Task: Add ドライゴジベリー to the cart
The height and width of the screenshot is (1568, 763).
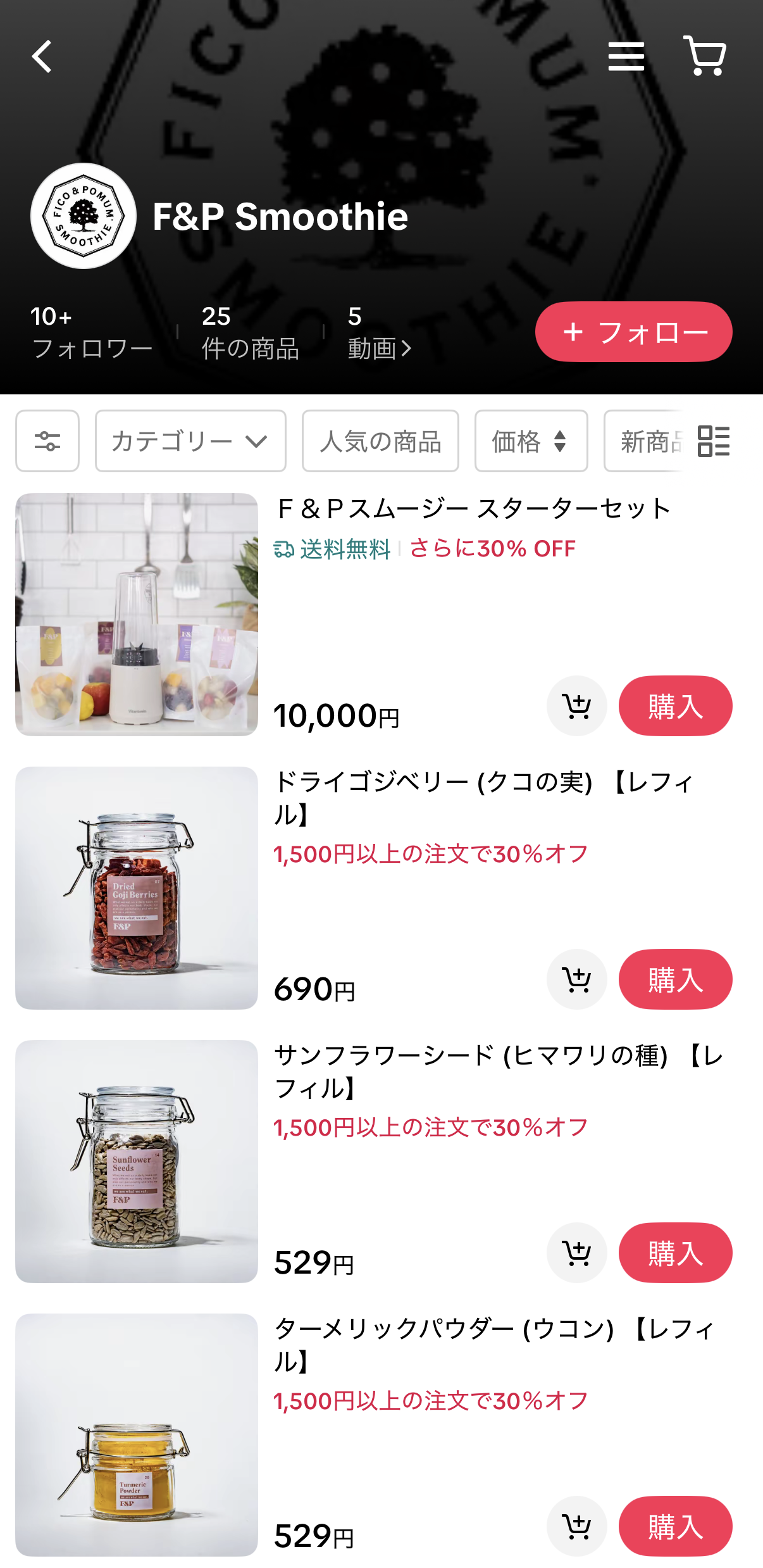Action: (576, 979)
